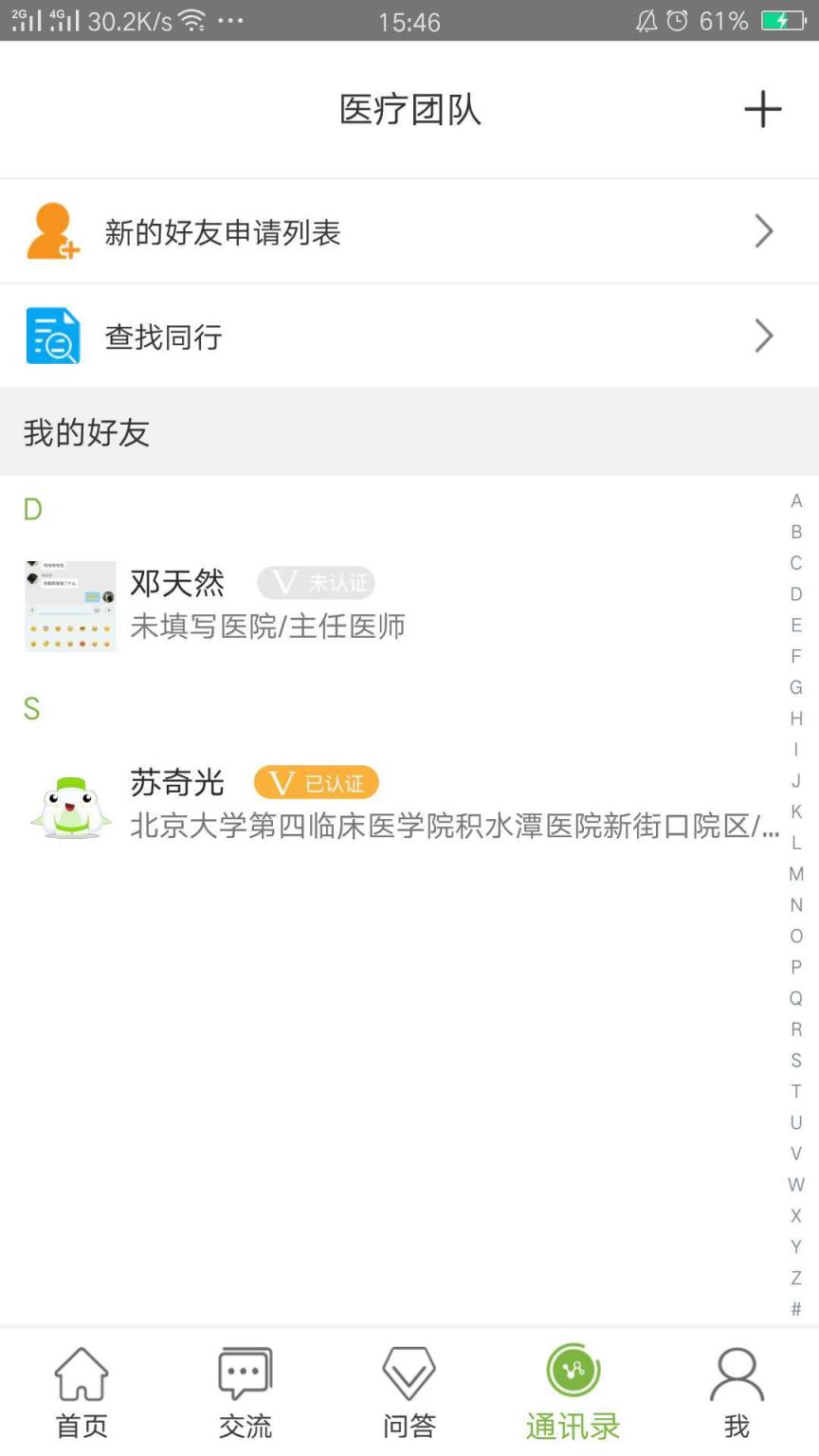Screen dimensions: 819x1456
Task: Expand the friend request list via its chevron
Action: coord(764,230)
